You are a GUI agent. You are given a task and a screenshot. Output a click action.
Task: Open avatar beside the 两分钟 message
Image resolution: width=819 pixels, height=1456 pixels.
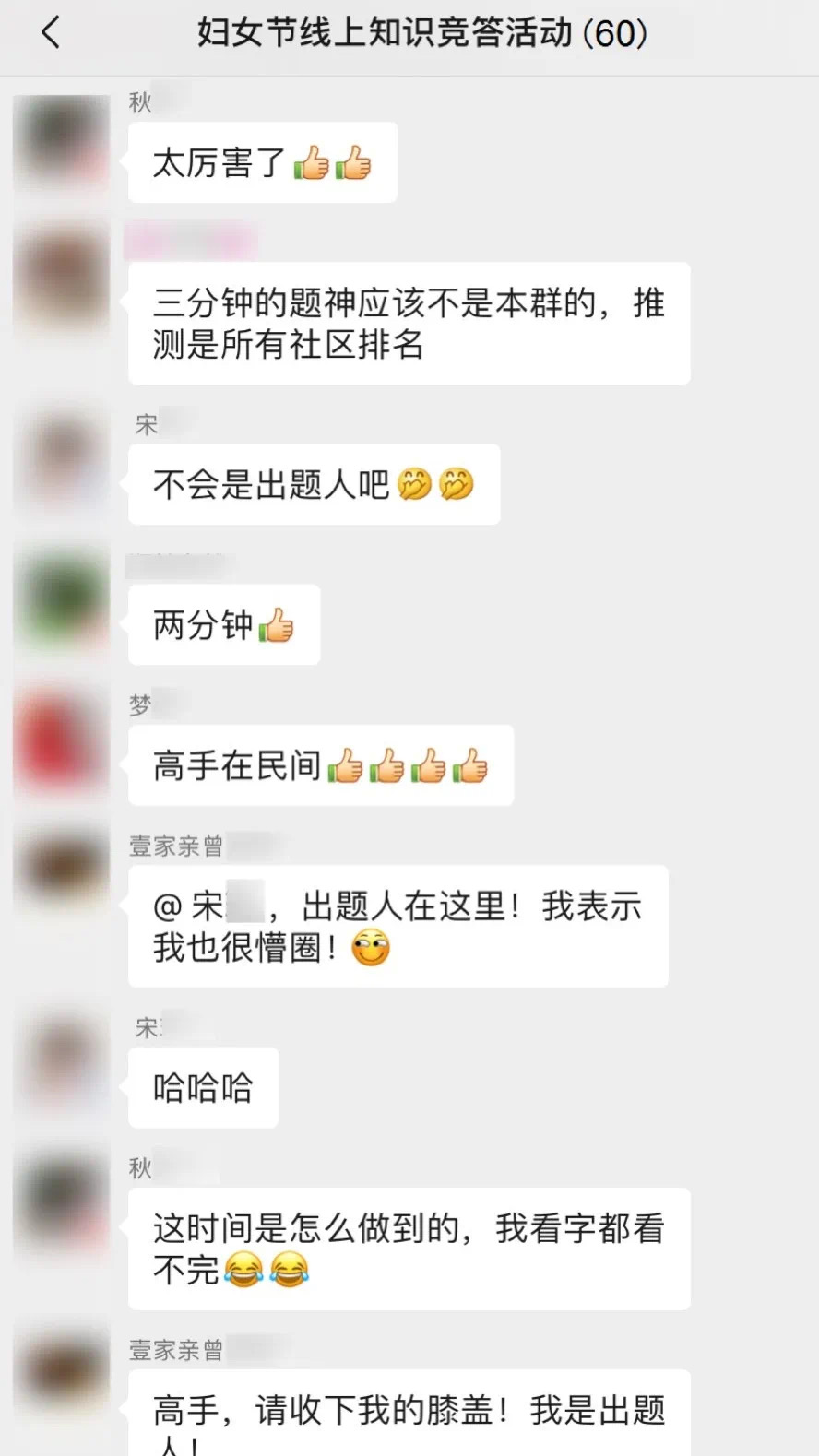(x=62, y=599)
